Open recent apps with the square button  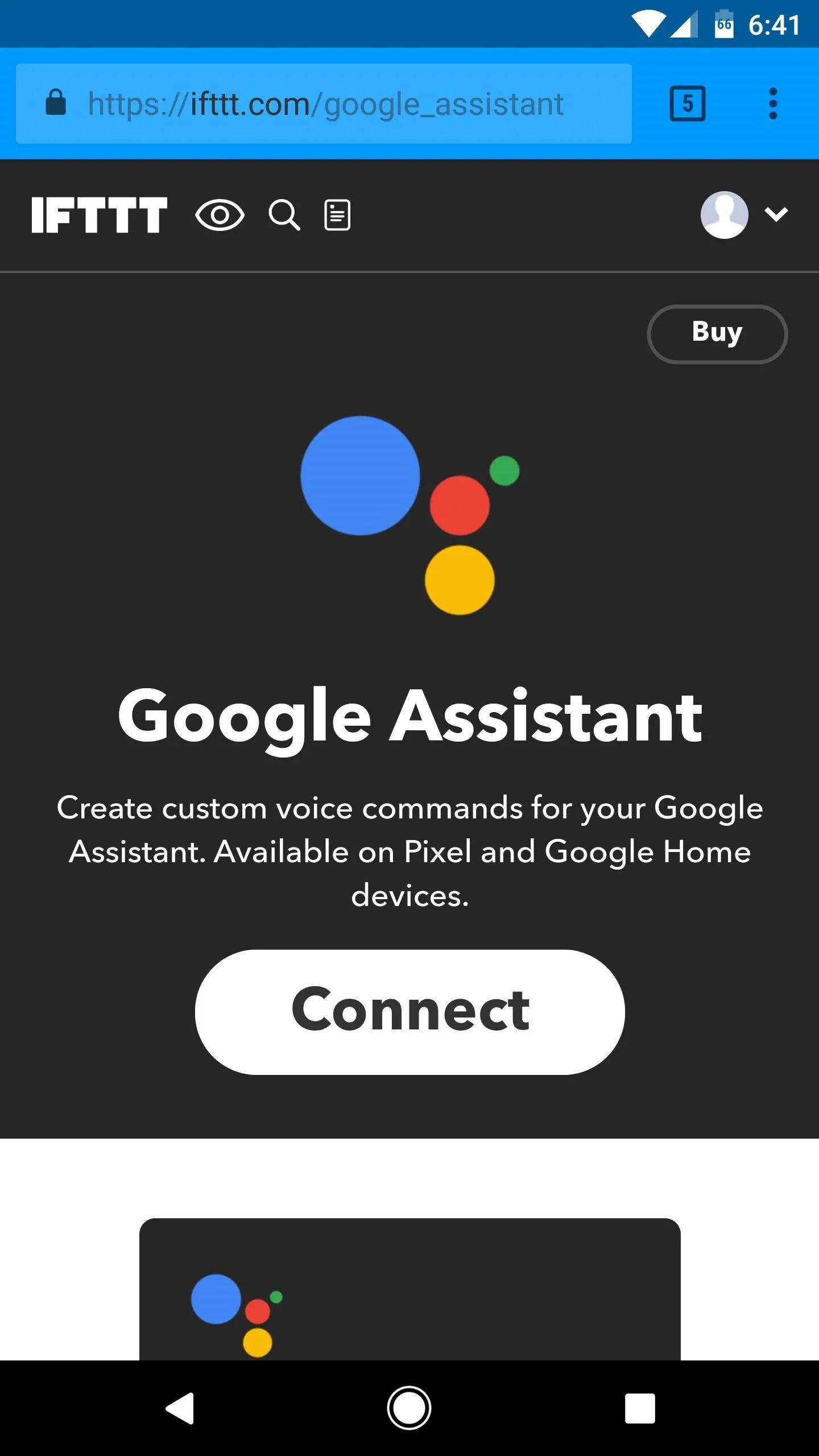pyautogui.click(x=640, y=1408)
